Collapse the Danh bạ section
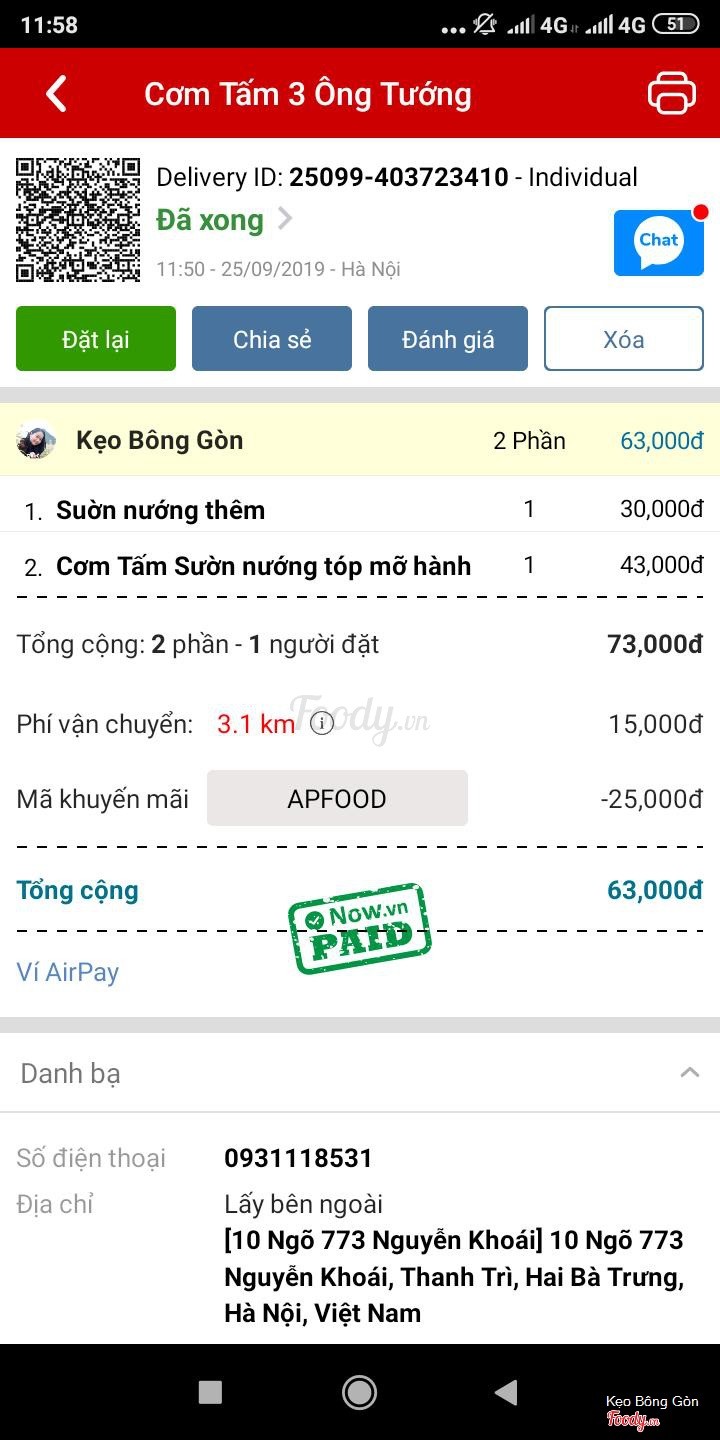Image resolution: width=720 pixels, height=1440 pixels. [x=689, y=1073]
